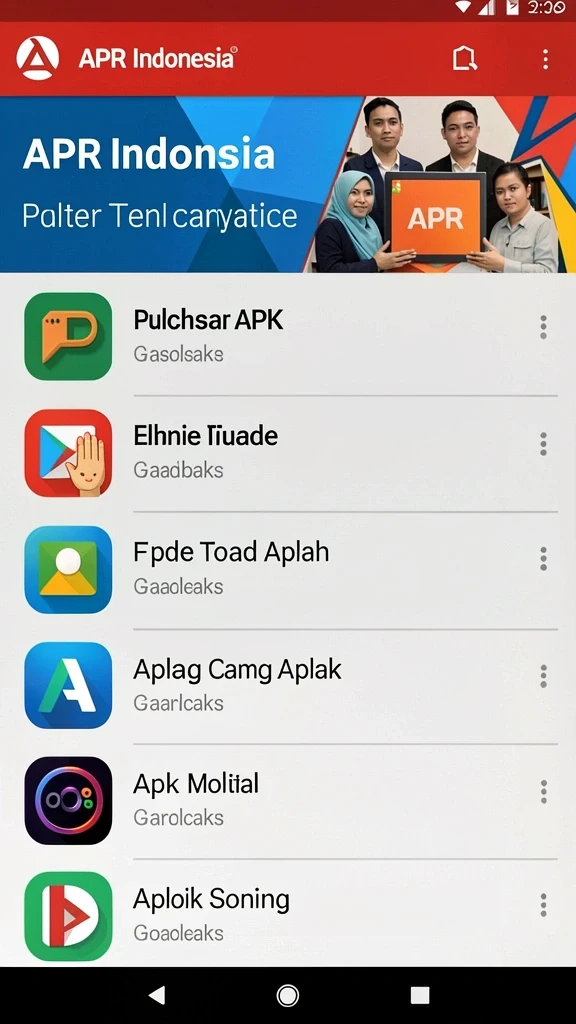Show options menu for Elhnie Tiuade

click(543, 443)
